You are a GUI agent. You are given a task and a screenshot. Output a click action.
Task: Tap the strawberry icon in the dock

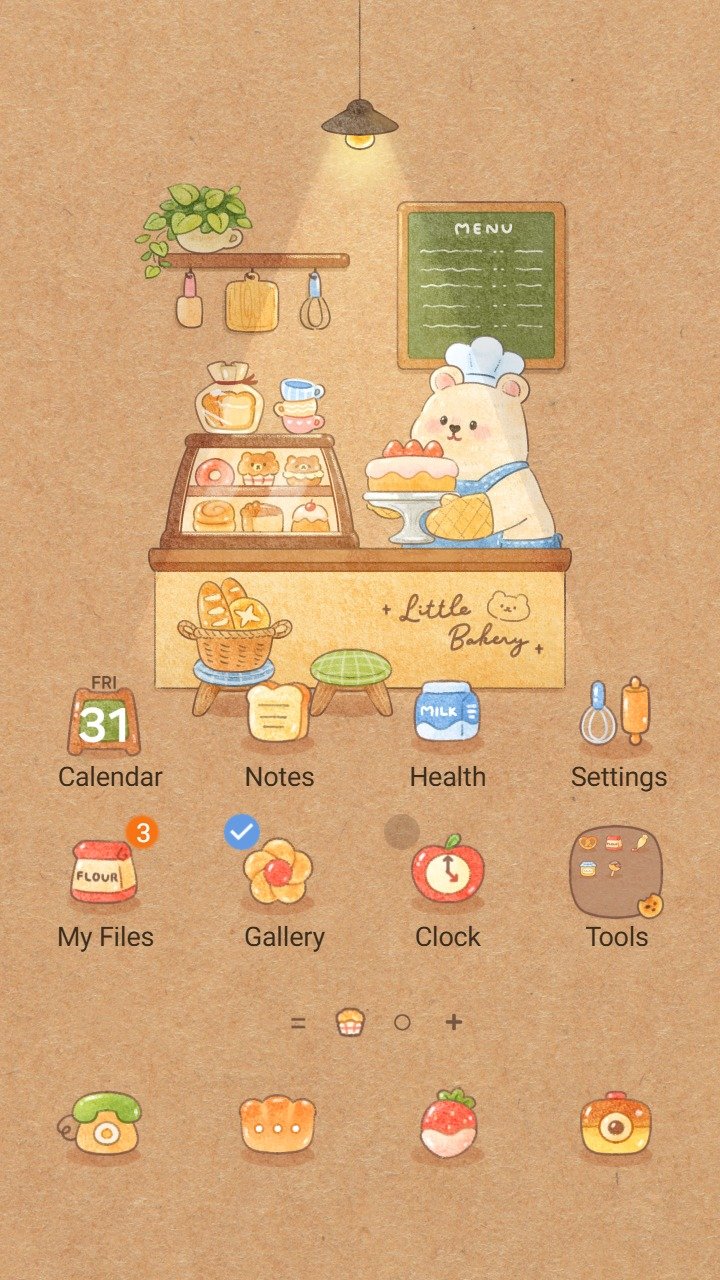[x=448, y=1124]
